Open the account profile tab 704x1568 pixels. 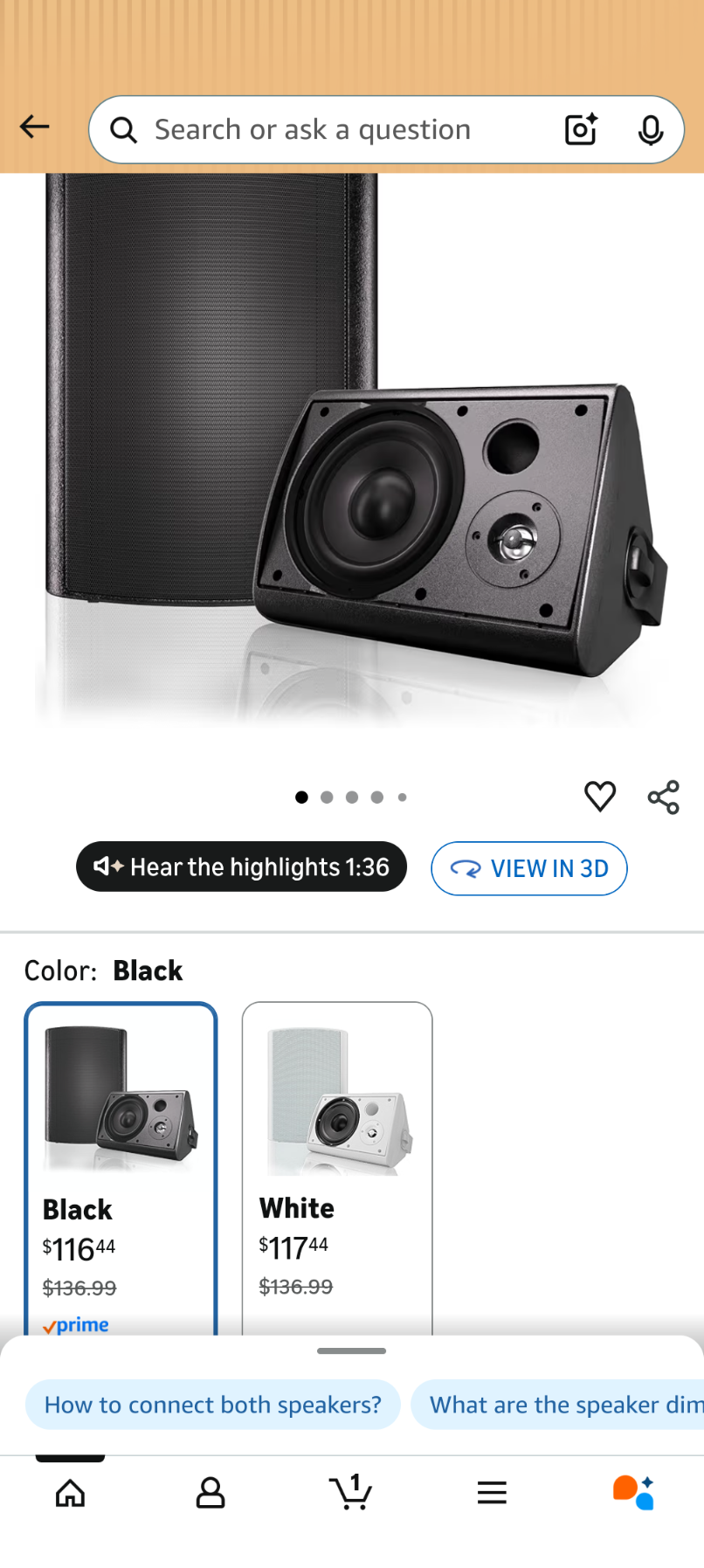click(x=211, y=1493)
